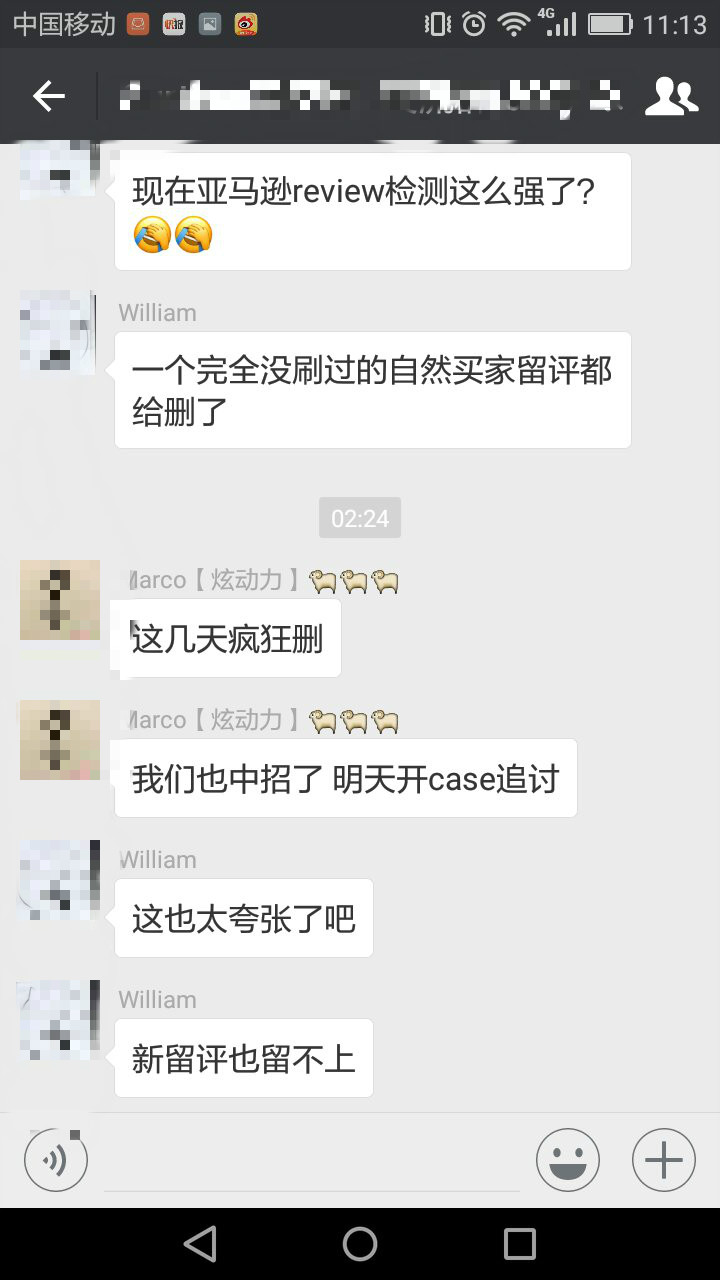Open the plus attachment menu
This screenshot has height=1280, width=720.
[x=663, y=1160]
